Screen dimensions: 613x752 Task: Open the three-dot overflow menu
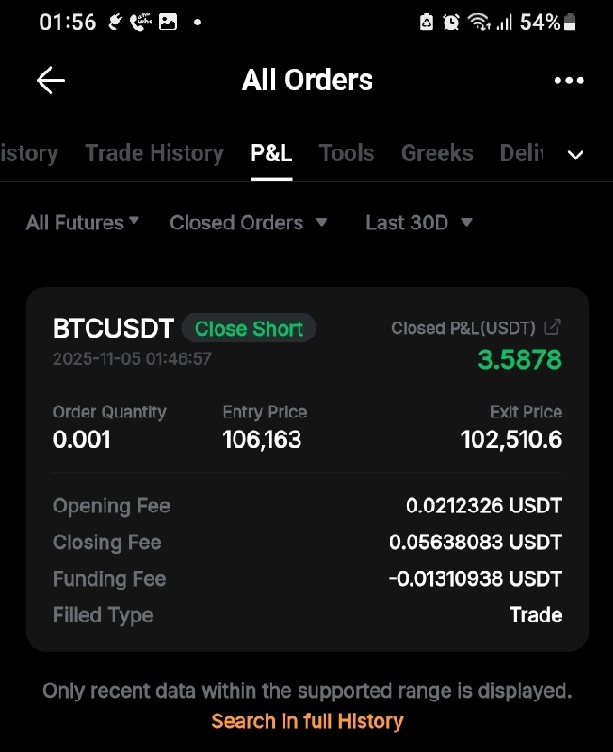click(569, 81)
